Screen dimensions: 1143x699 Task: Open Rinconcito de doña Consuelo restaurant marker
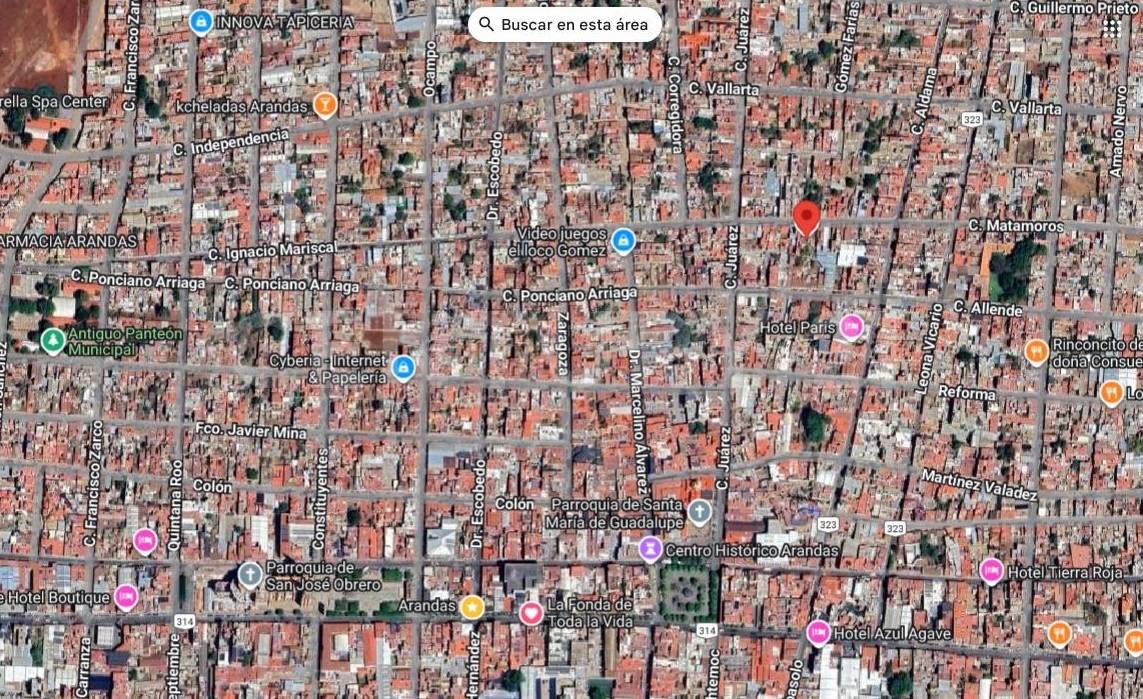click(1037, 351)
